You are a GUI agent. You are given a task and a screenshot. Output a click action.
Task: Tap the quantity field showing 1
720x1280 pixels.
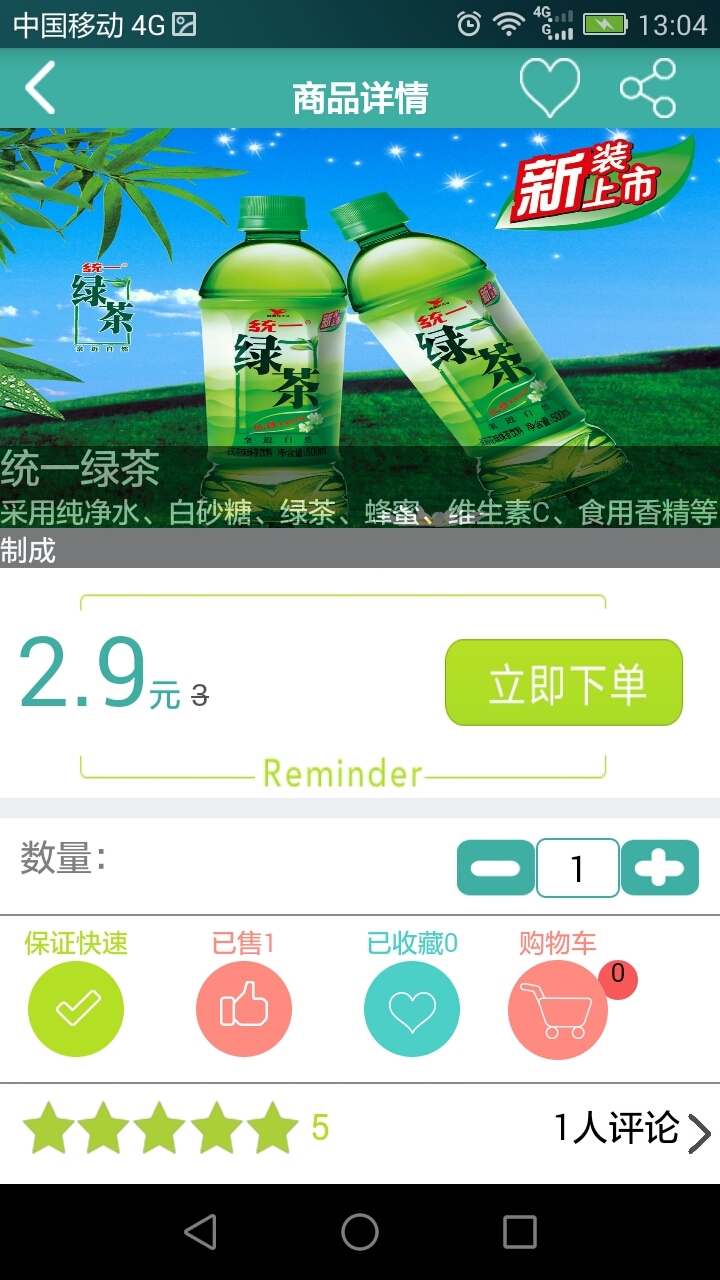click(x=577, y=868)
